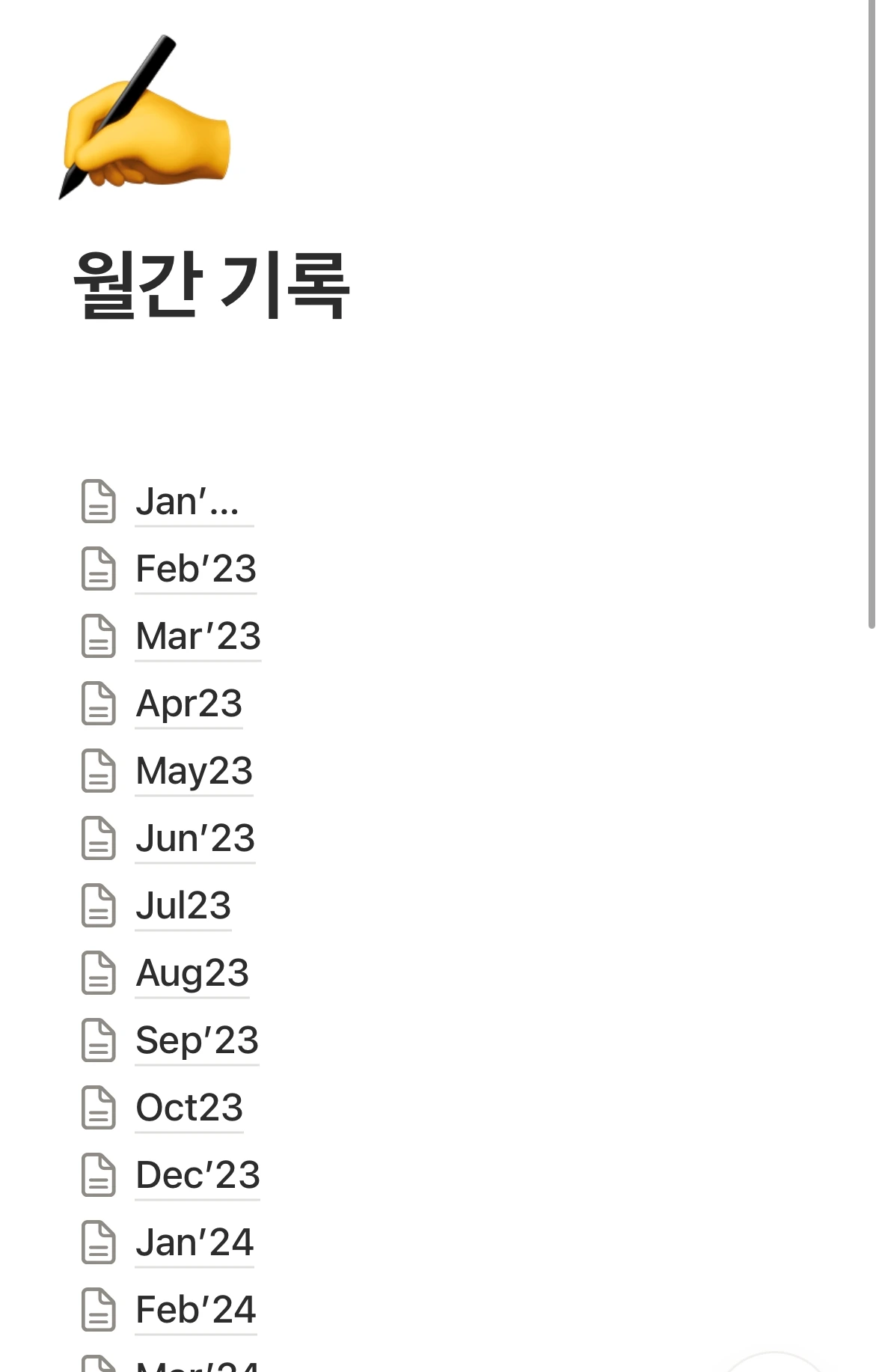882x1372 pixels.
Task: Open the Mar'23 page
Action: (198, 636)
